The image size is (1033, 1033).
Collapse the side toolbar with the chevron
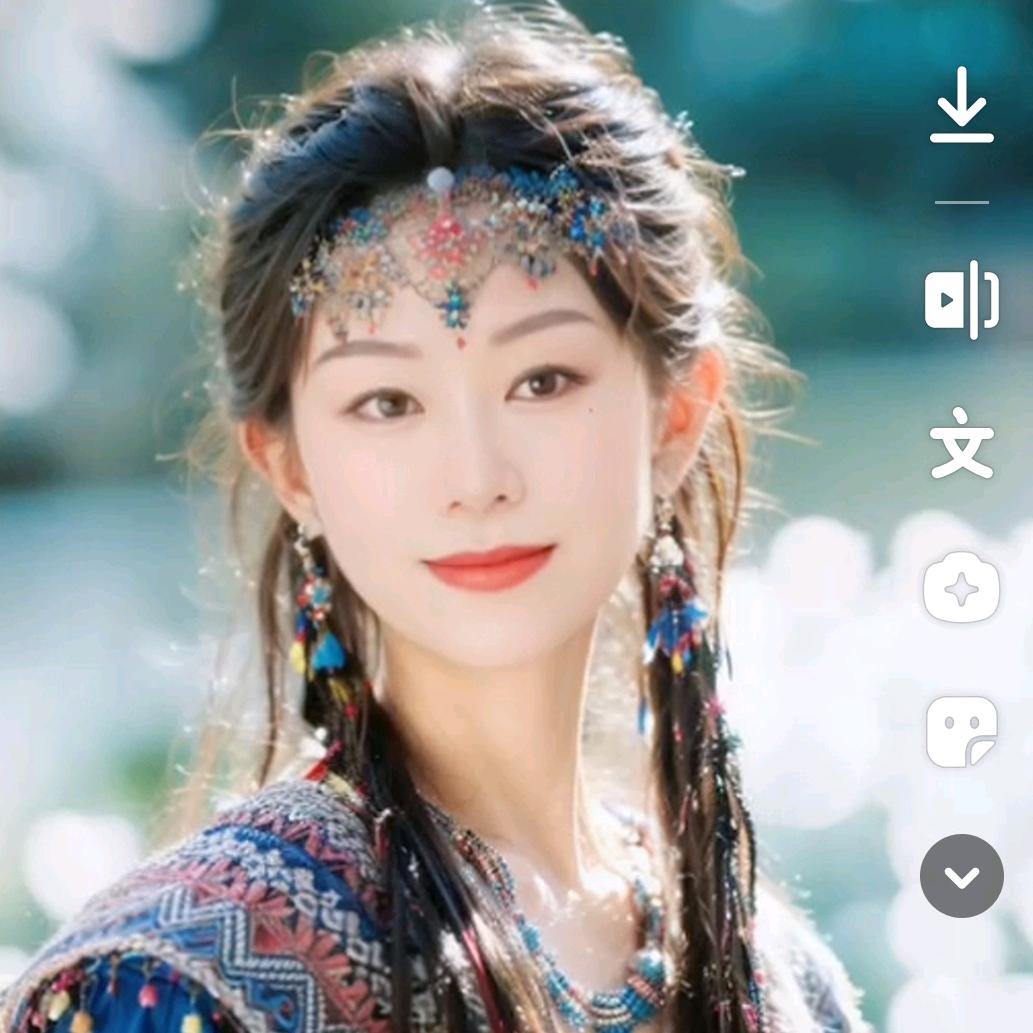pos(961,876)
